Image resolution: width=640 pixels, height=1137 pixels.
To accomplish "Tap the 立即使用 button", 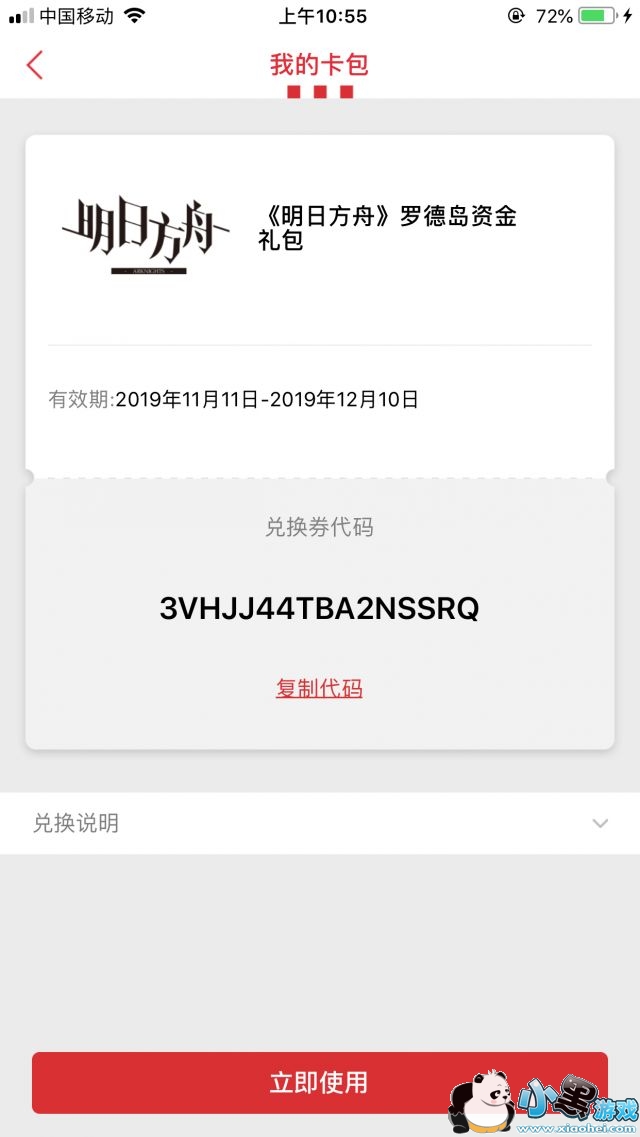I will tap(319, 1082).
